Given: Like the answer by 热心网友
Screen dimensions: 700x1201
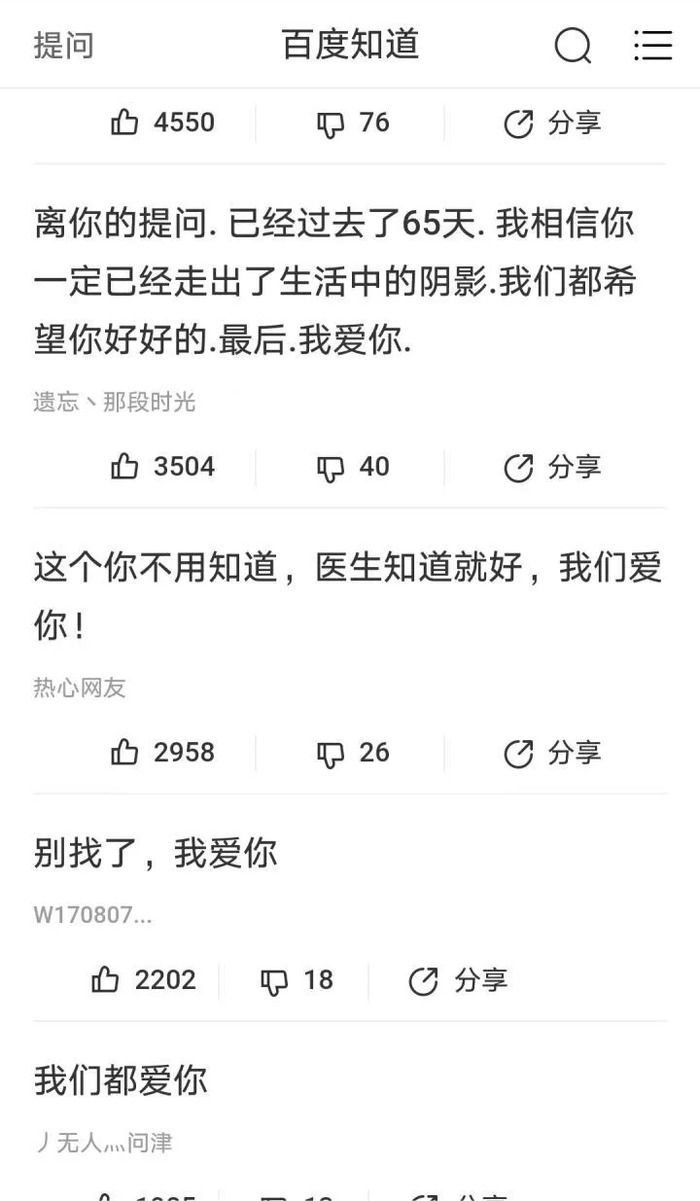Looking at the screenshot, I should coord(162,753).
